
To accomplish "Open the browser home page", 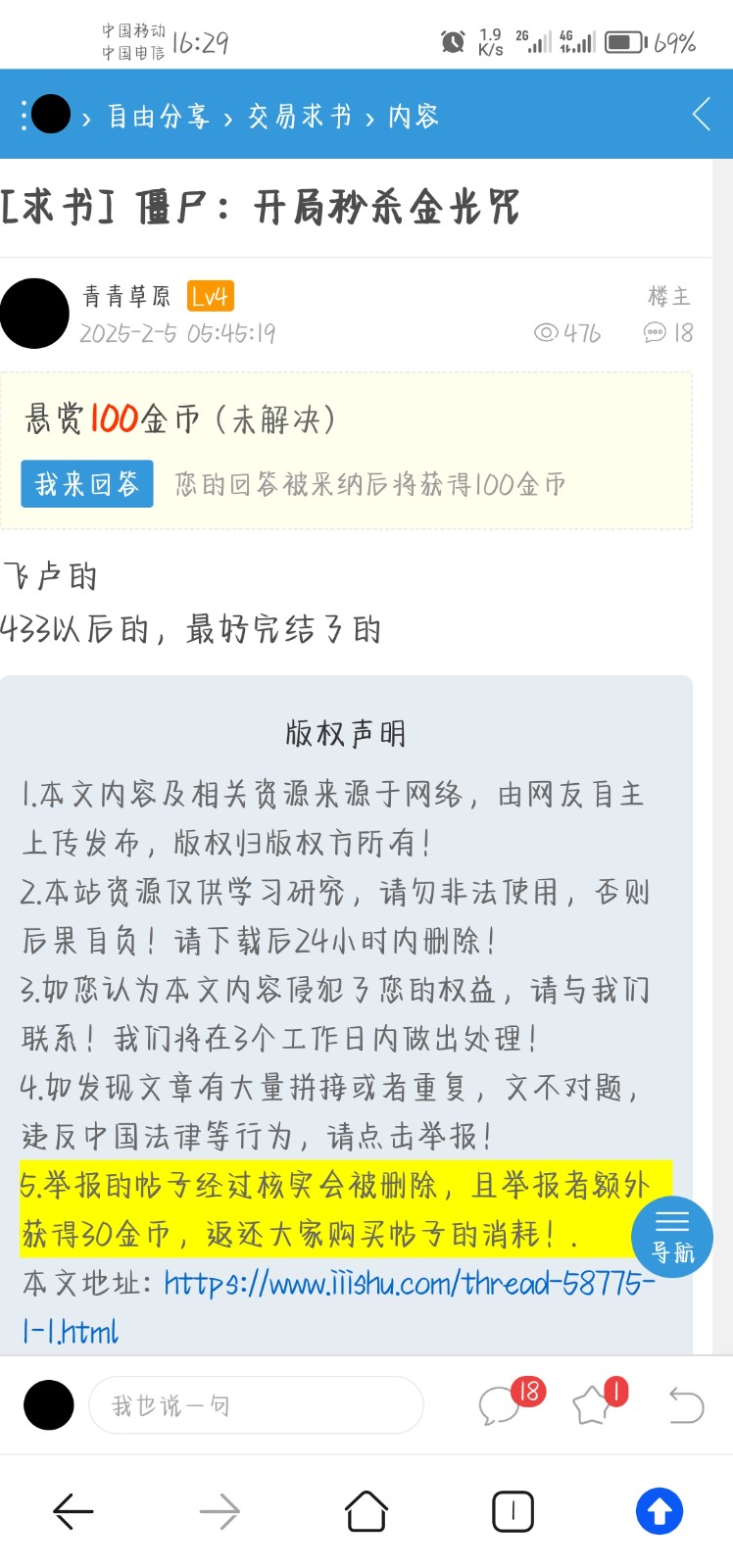I will pos(366,1511).
